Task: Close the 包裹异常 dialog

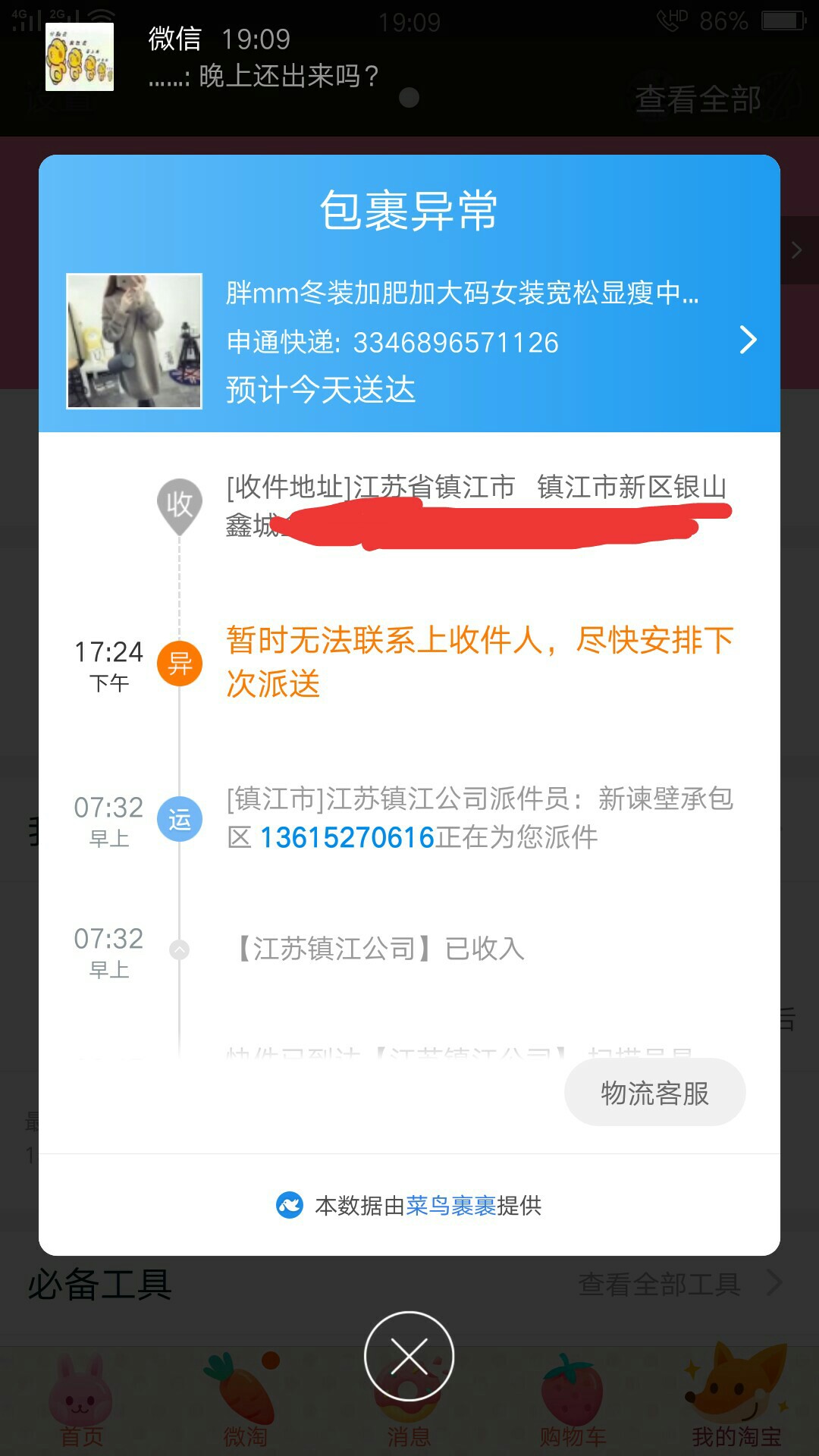Action: 409,1357
